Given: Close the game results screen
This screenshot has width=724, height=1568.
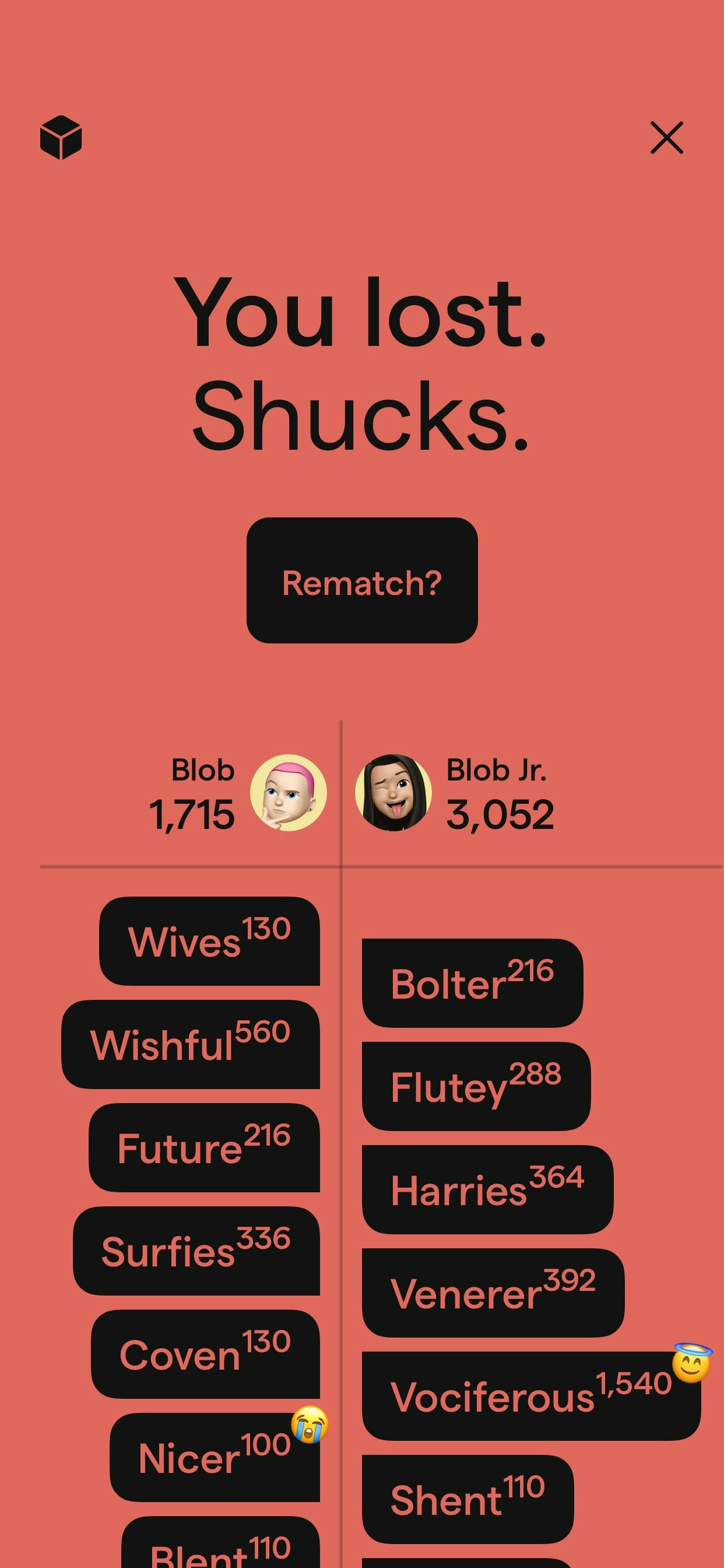Looking at the screenshot, I should pyautogui.click(x=667, y=138).
